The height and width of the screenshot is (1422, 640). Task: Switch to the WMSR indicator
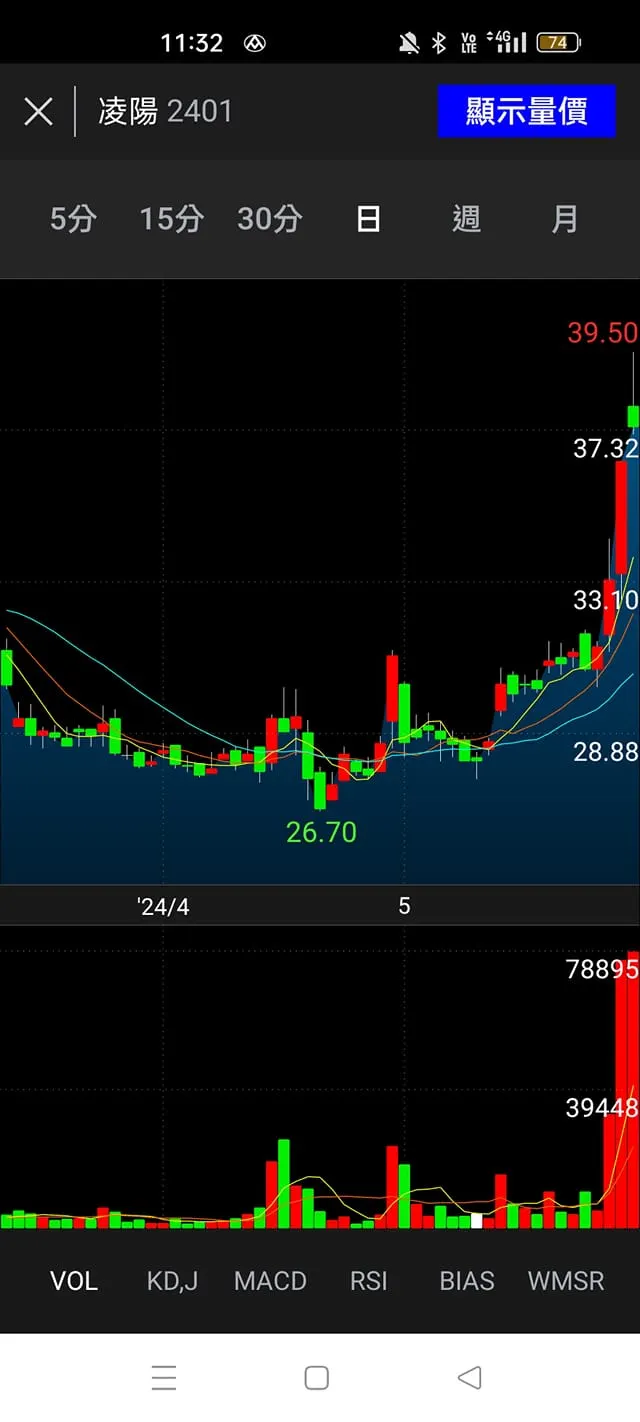566,1281
